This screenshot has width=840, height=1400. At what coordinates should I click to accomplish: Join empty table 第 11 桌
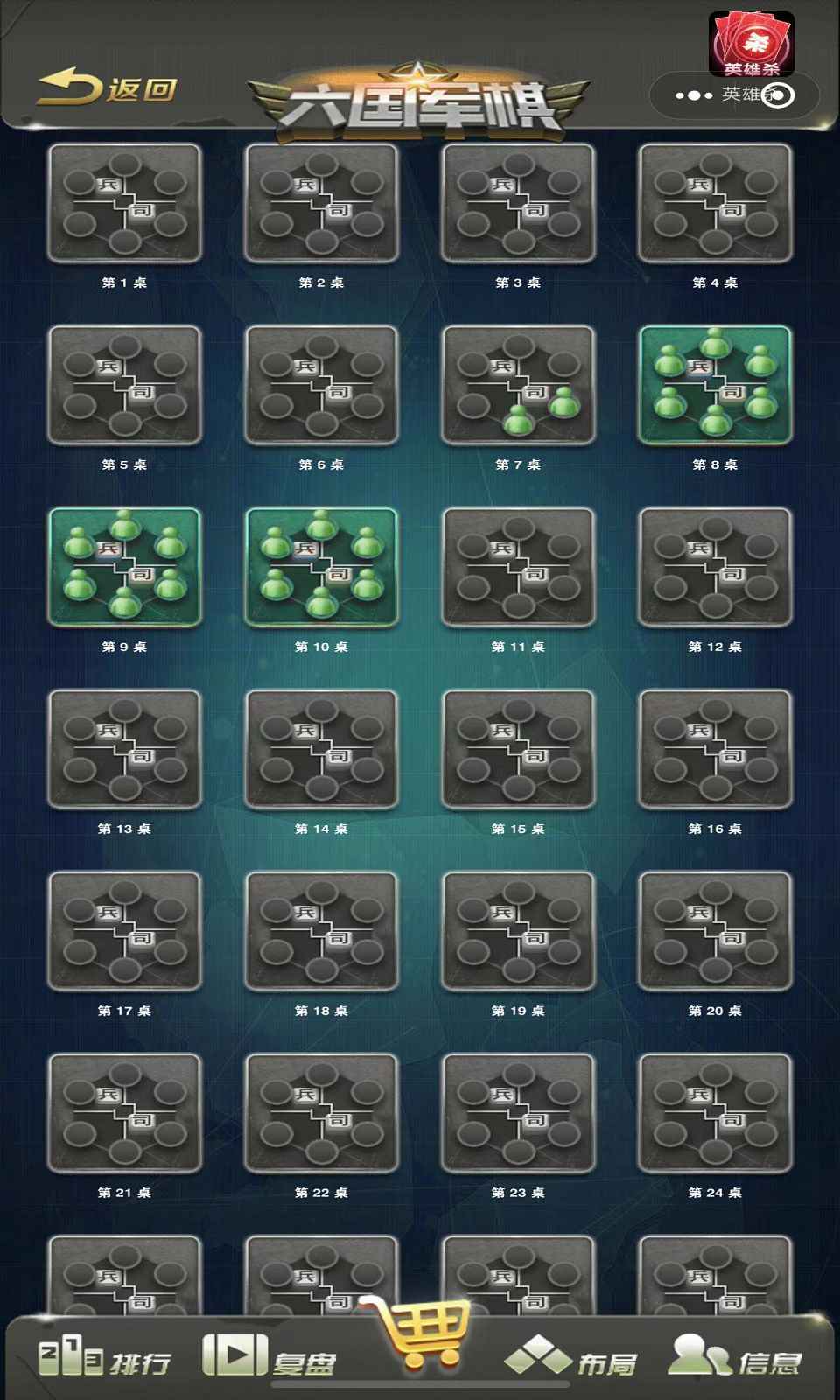[x=518, y=569]
